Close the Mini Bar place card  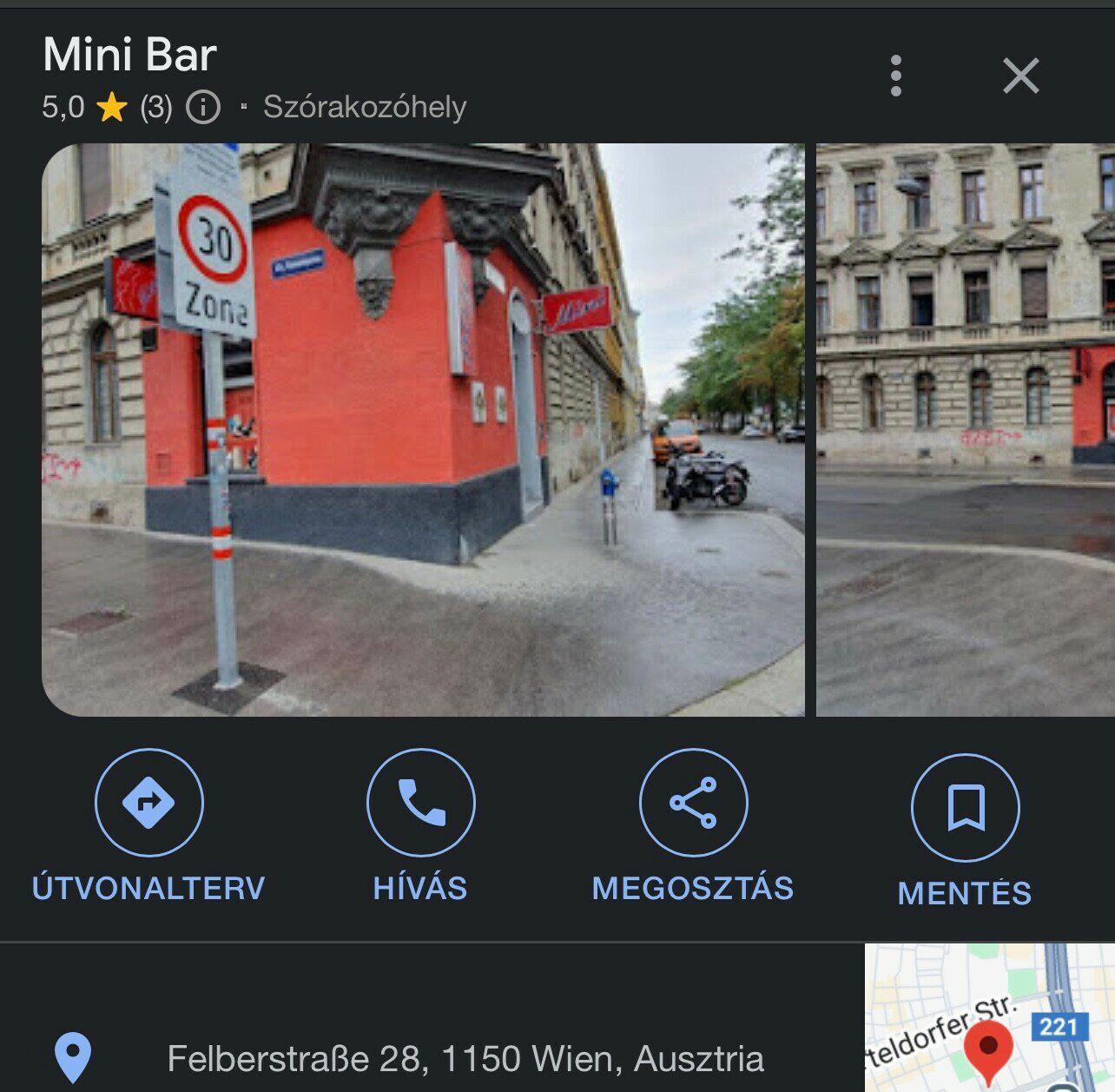[1020, 76]
